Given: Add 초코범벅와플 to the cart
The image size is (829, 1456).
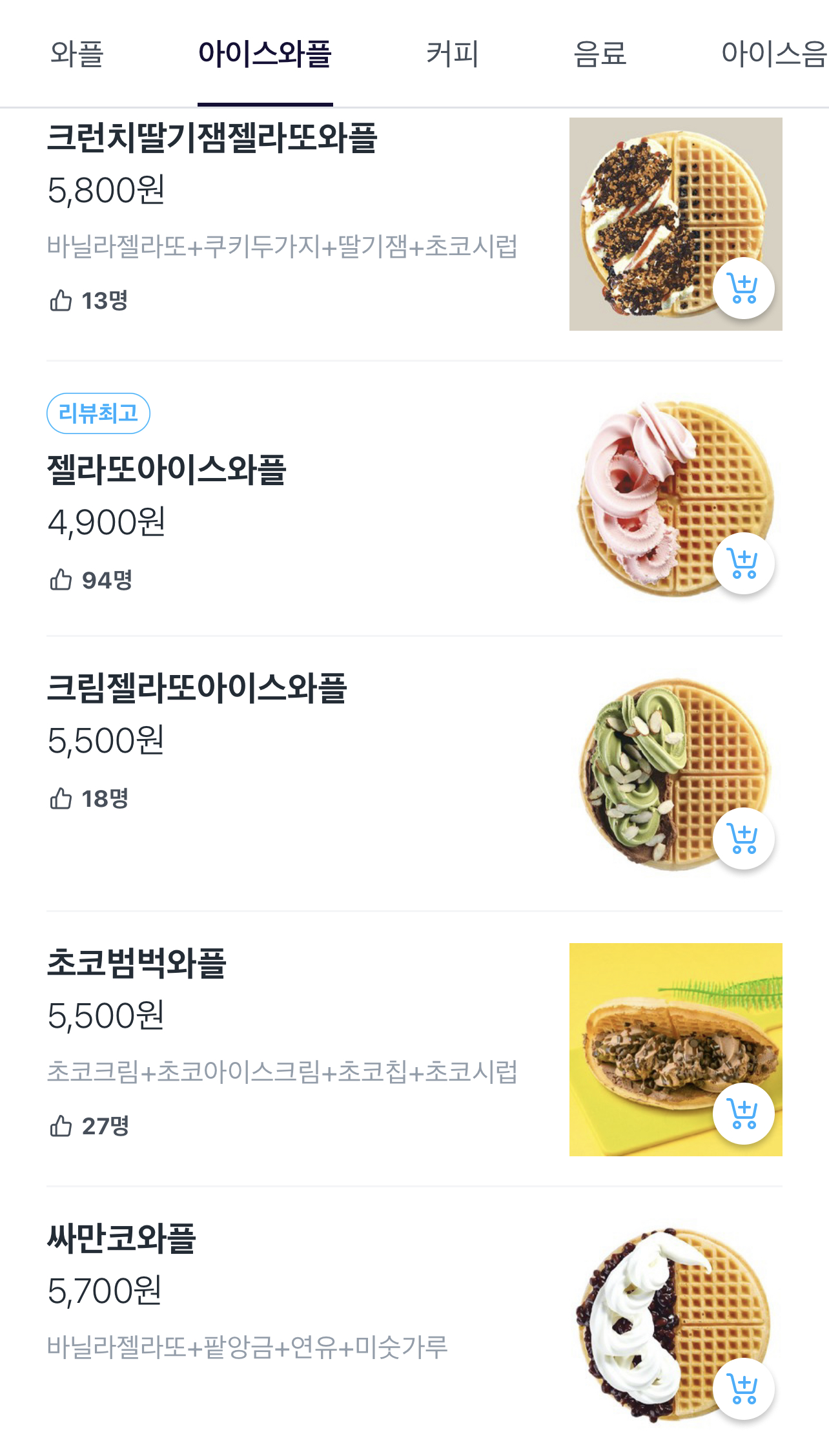Looking at the screenshot, I should tap(743, 1114).
